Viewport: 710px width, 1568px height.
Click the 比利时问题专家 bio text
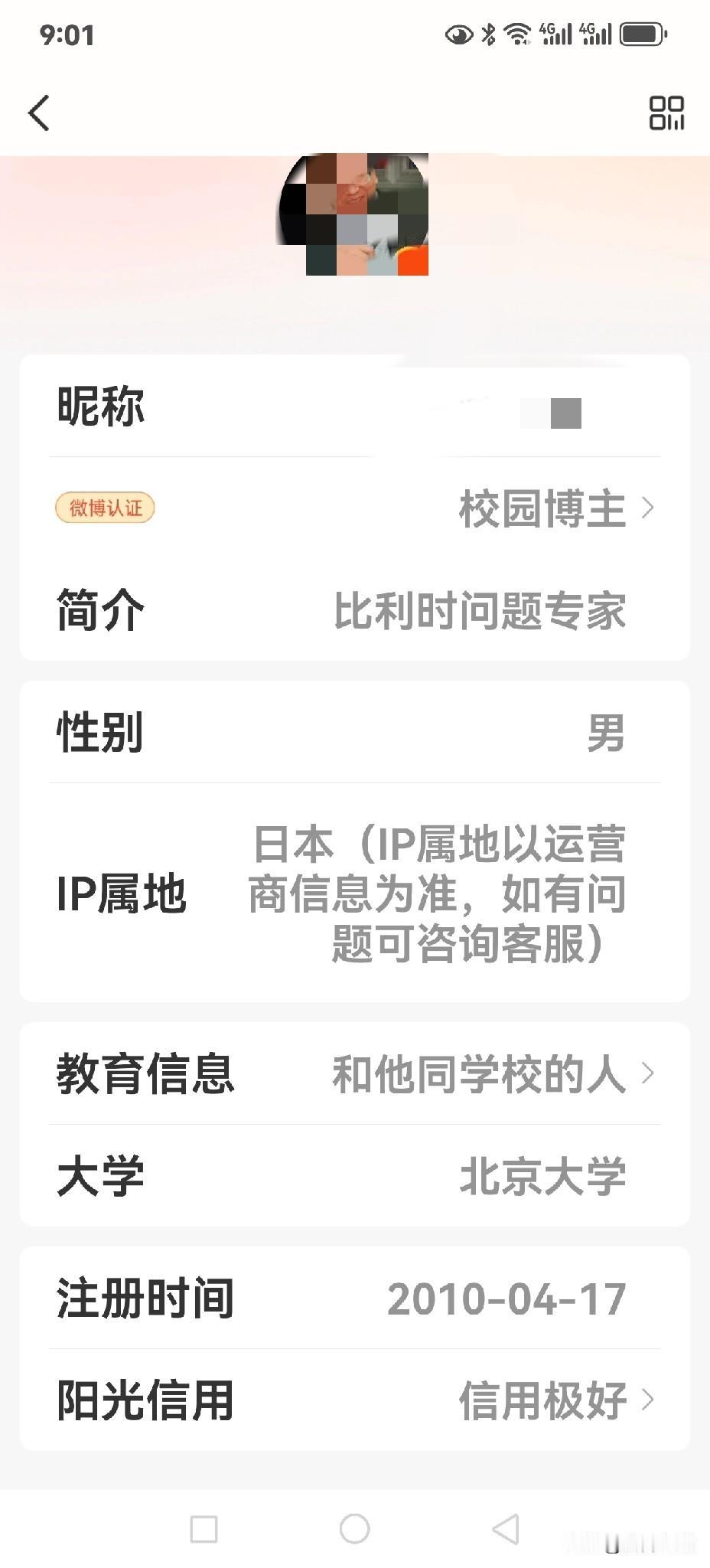point(480,609)
